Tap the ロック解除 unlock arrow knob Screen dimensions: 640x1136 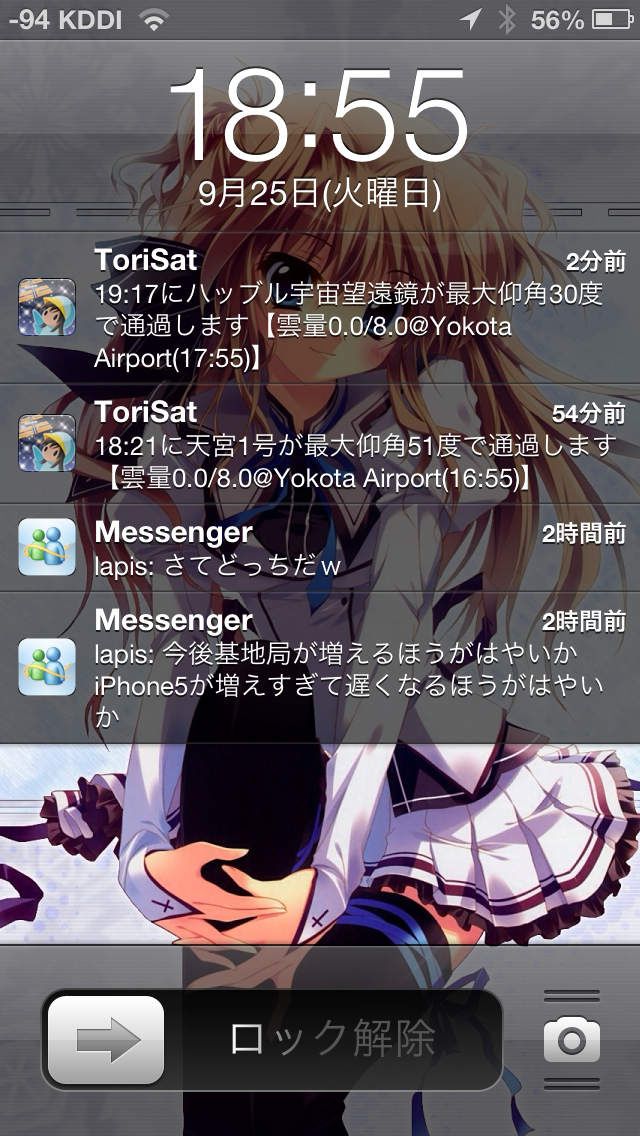pos(106,1041)
